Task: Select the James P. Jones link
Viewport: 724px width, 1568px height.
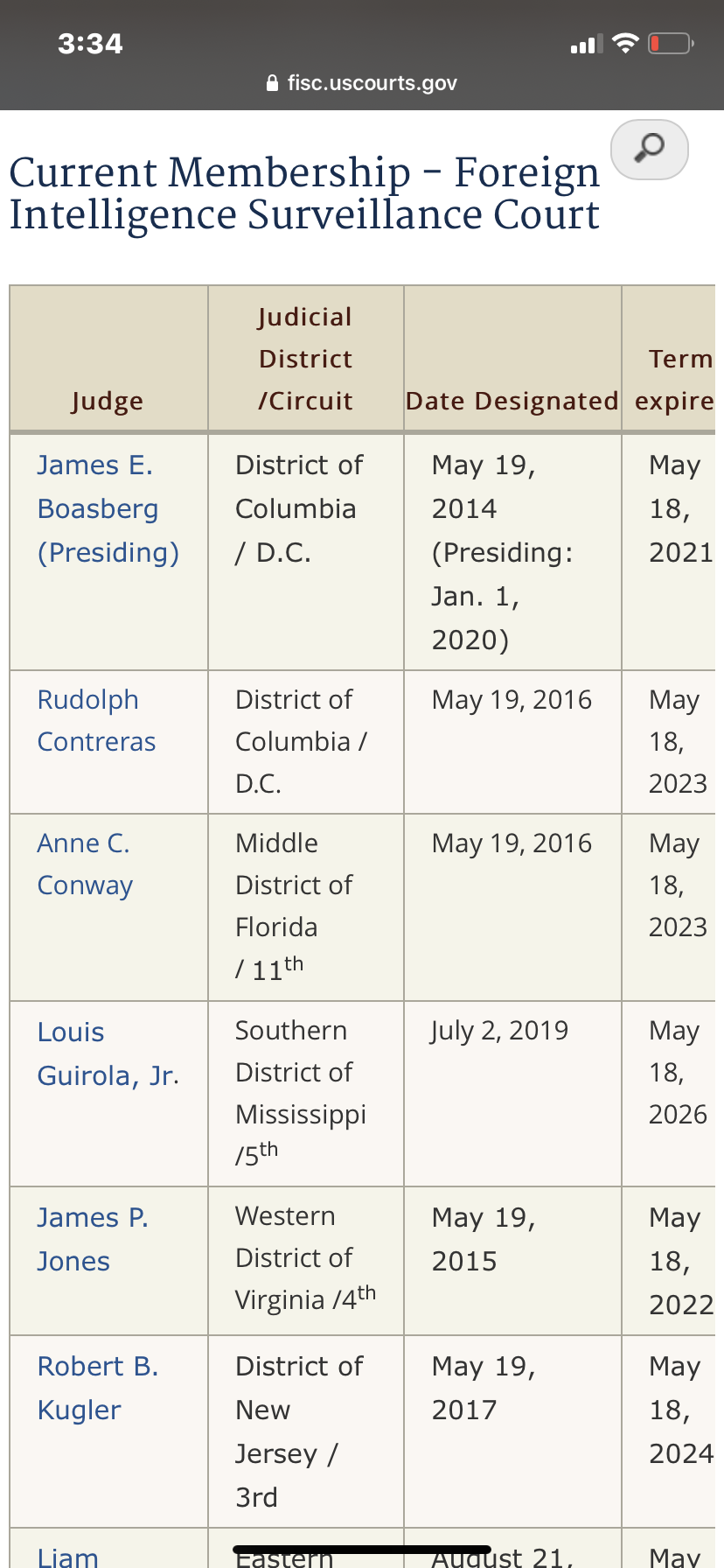Action: tap(93, 1239)
